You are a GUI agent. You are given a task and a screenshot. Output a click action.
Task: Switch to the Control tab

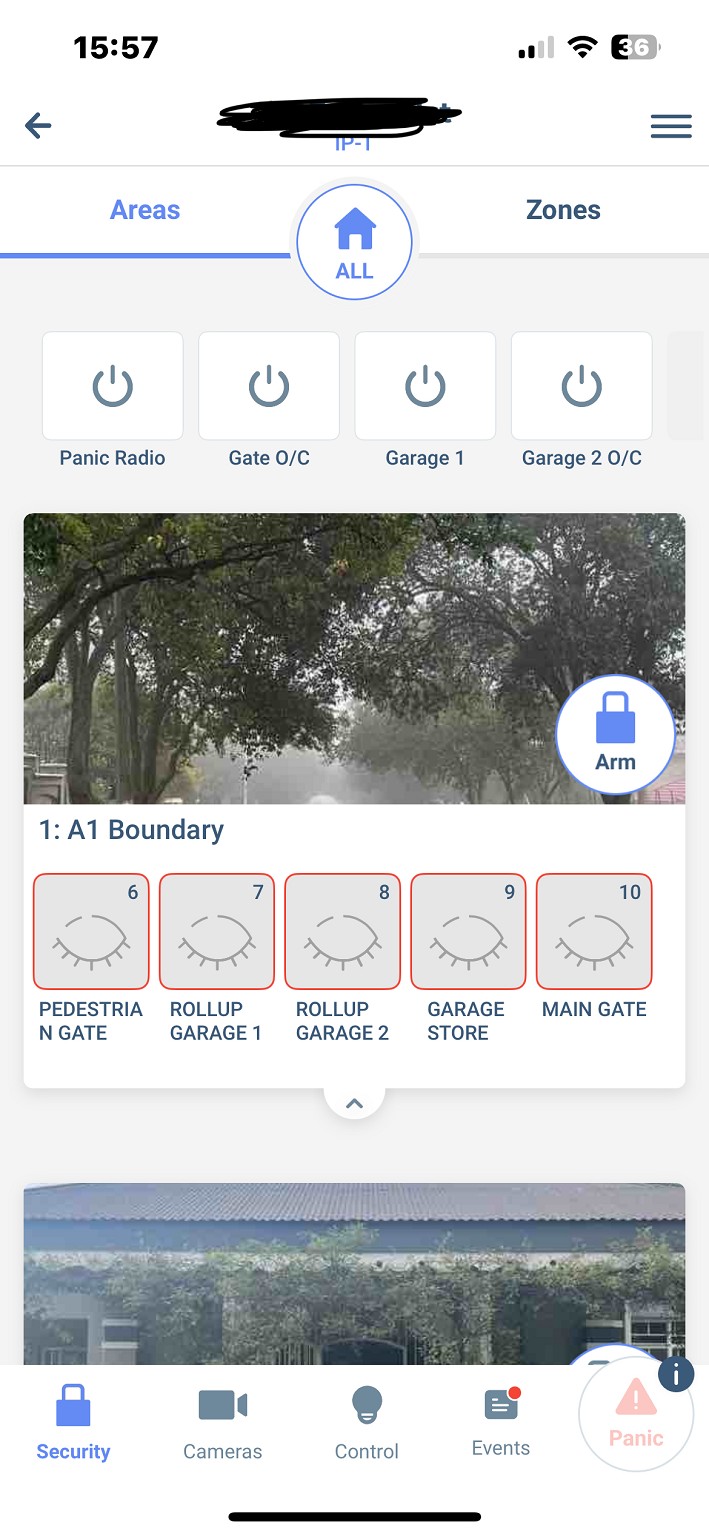(366, 1423)
